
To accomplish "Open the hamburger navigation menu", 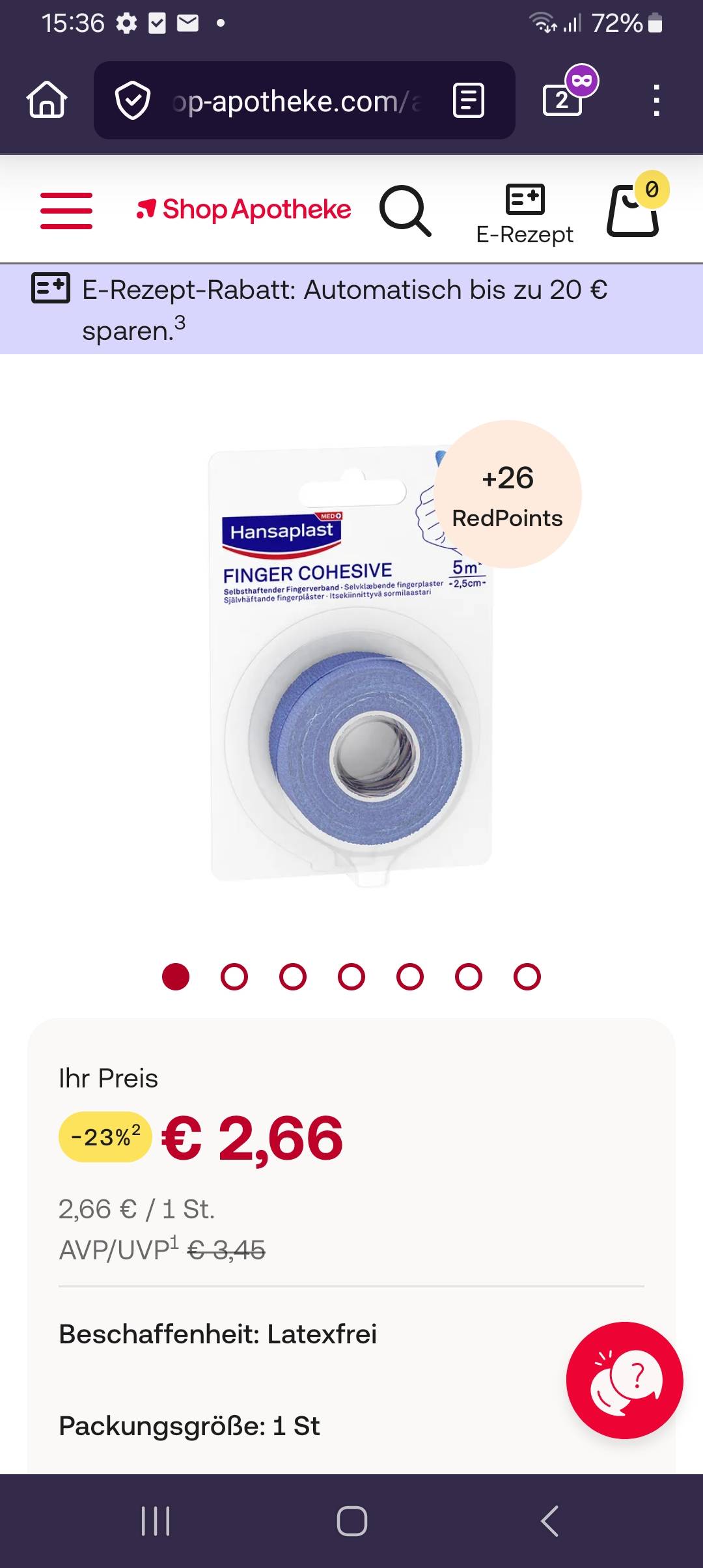I will [66, 210].
